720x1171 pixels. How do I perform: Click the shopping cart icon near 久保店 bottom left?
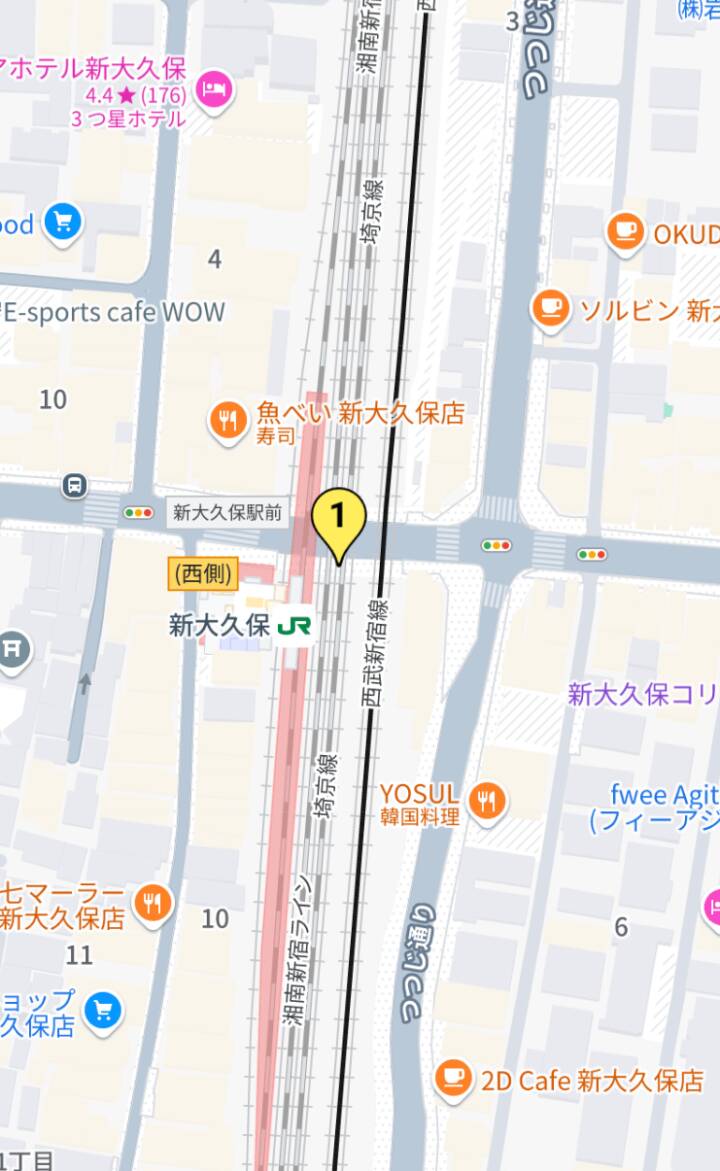[103, 1013]
